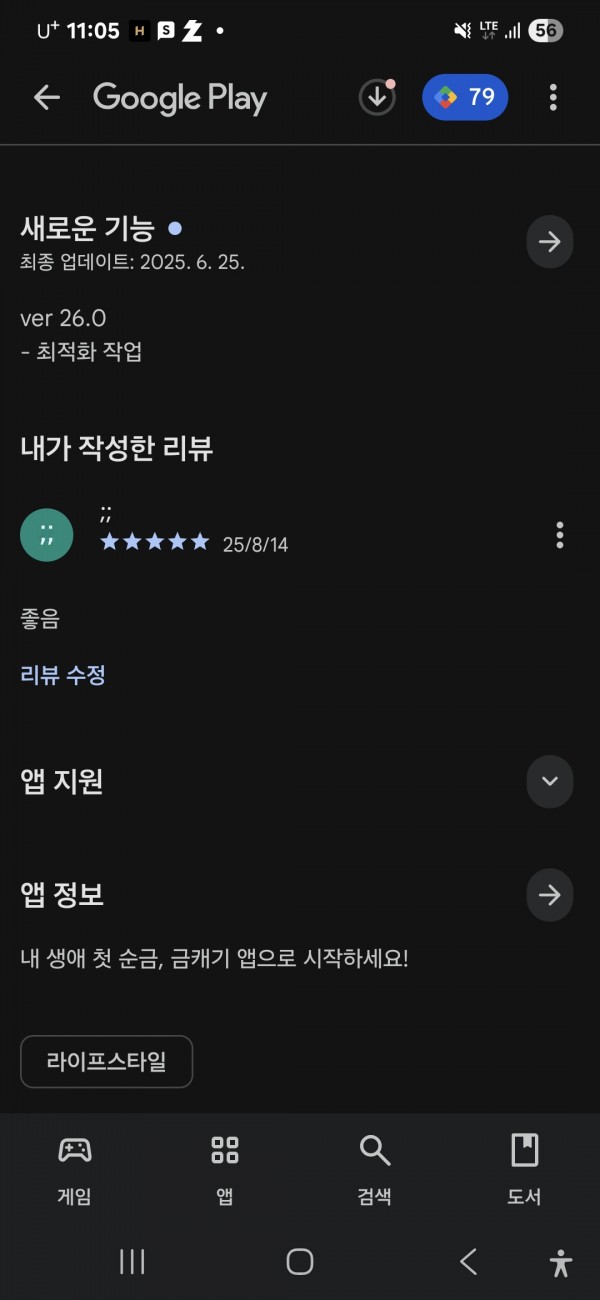The height and width of the screenshot is (1300, 600).
Task: Tap the system home button
Action: coord(300,1262)
